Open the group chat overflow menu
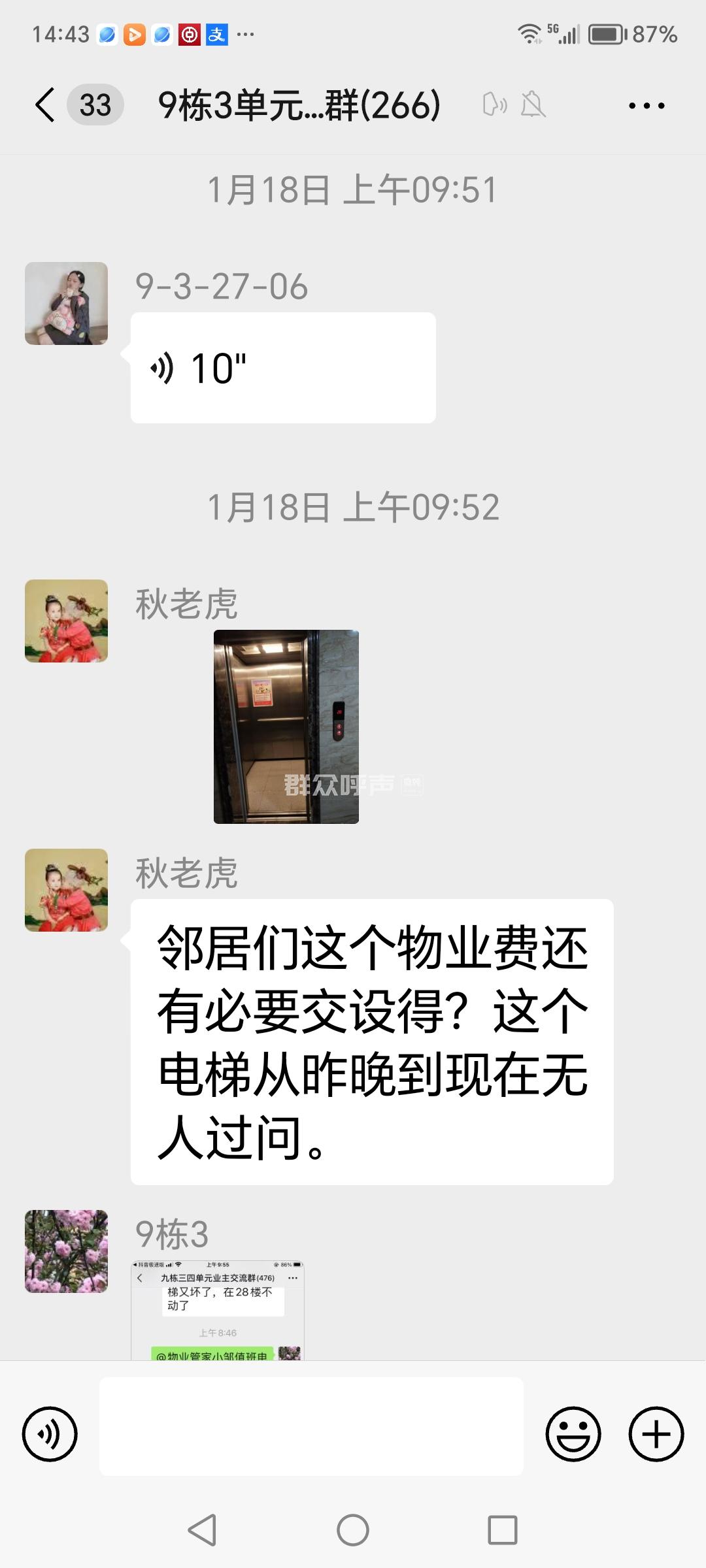This screenshot has width=706, height=1568. tap(646, 105)
